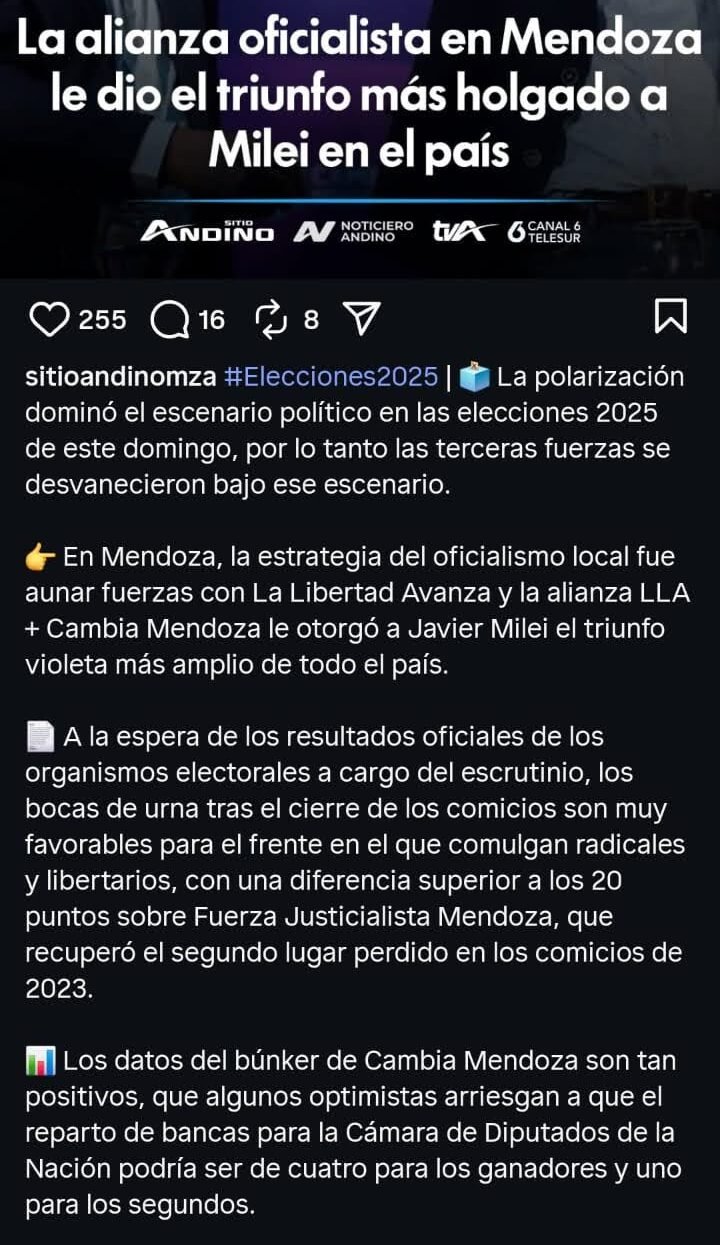720x1245 pixels.
Task: Bookmark this post
Action: click(x=670, y=316)
